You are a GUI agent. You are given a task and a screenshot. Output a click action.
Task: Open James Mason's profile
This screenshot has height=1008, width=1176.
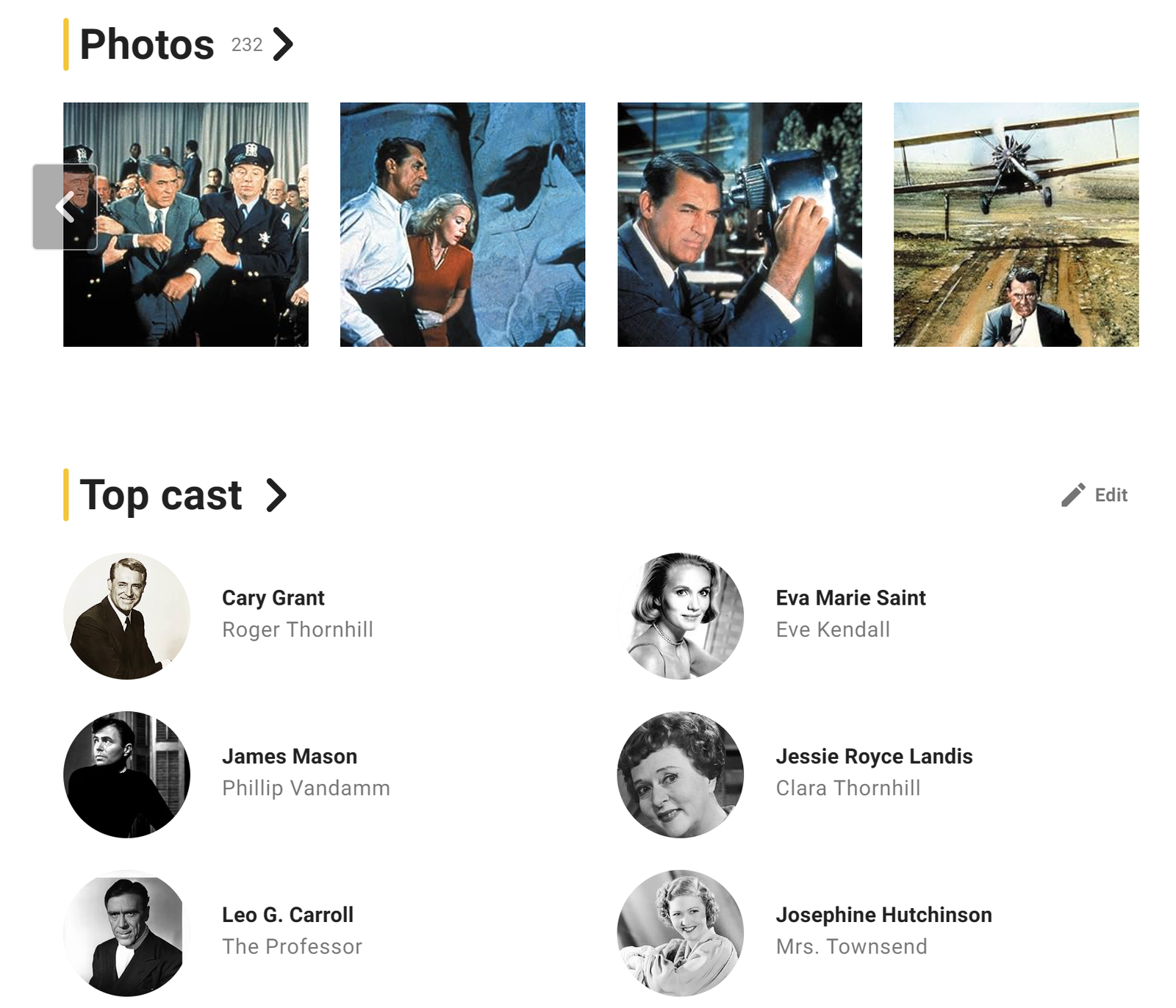click(x=289, y=757)
